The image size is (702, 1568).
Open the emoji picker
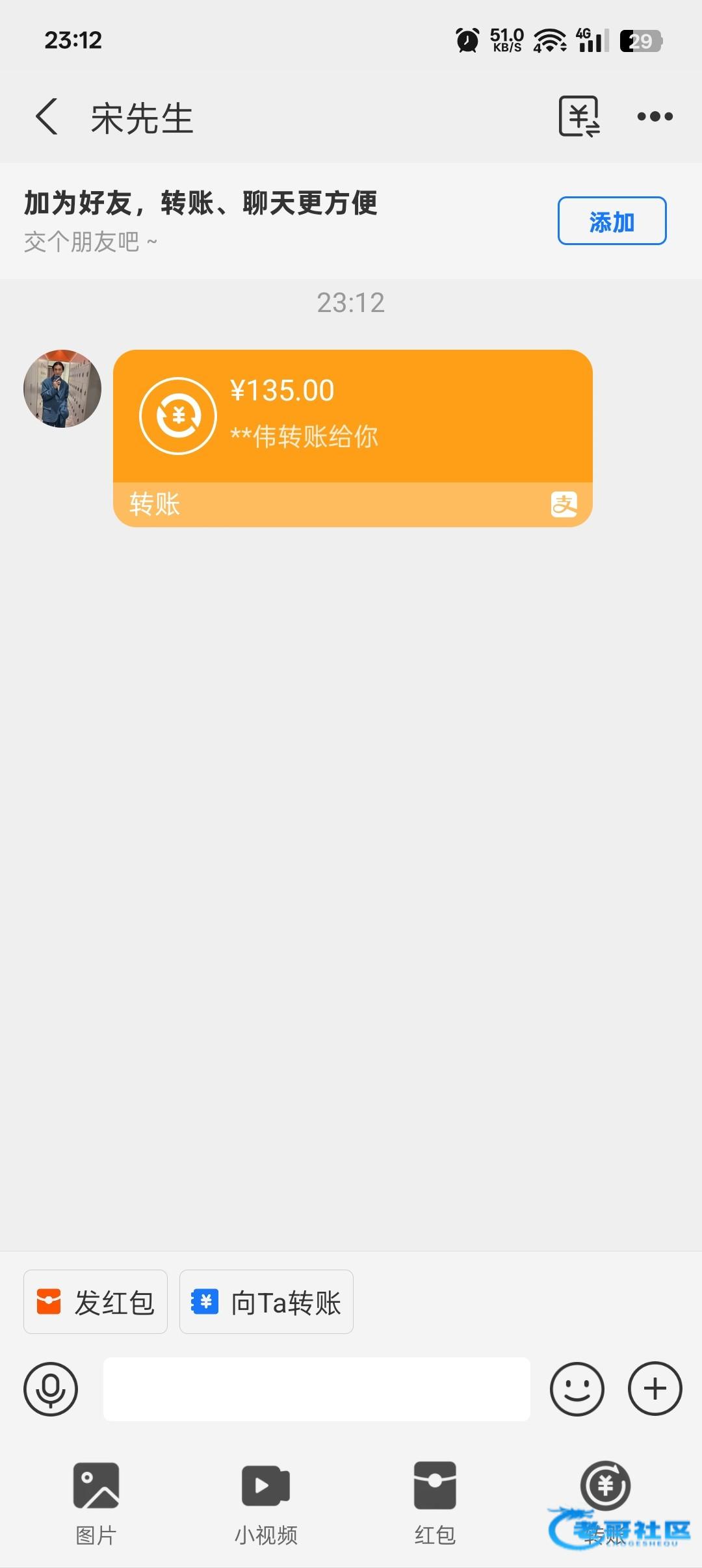pos(577,1389)
